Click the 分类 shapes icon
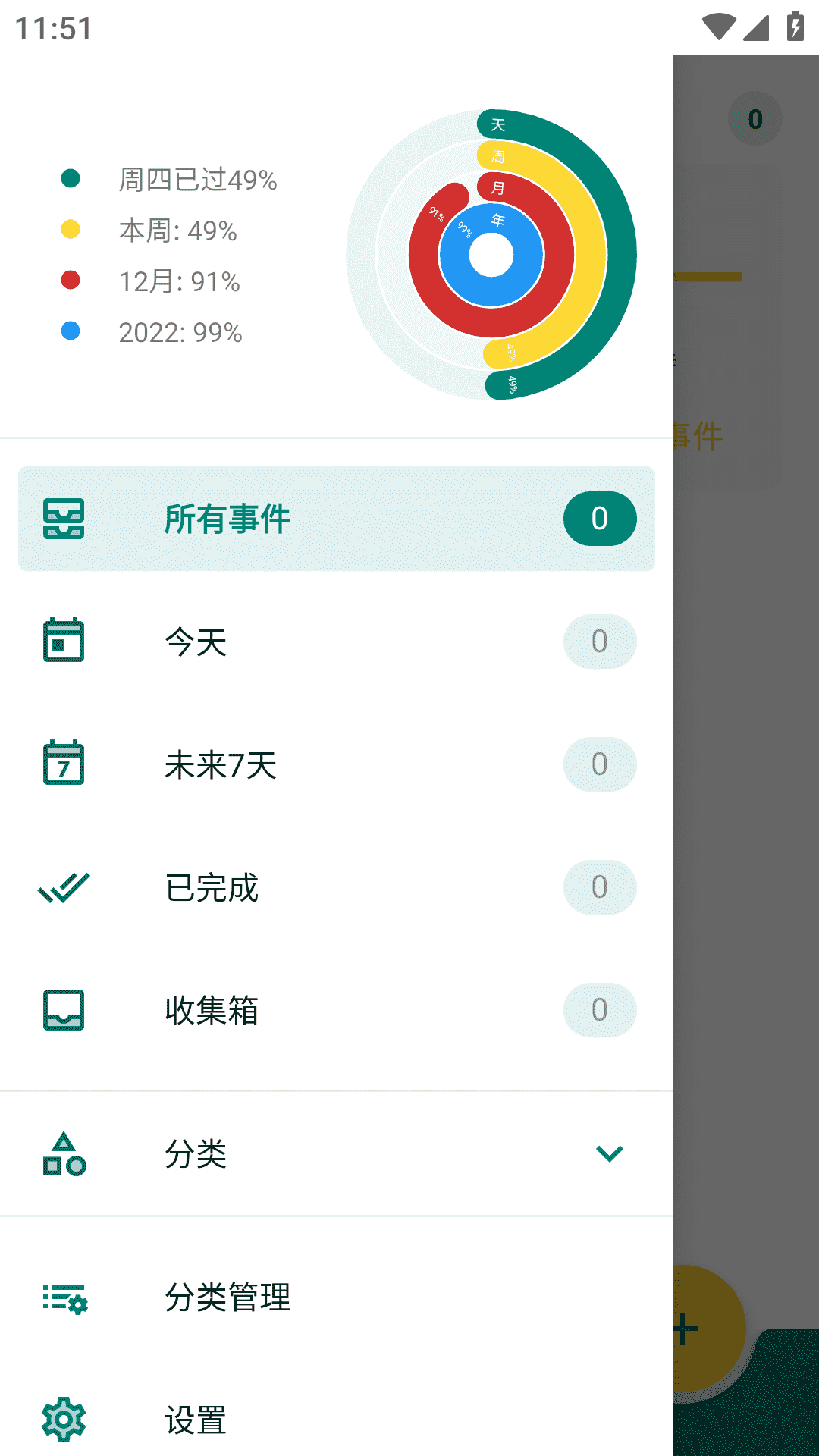The image size is (819, 1456). click(x=63, y=1153)
